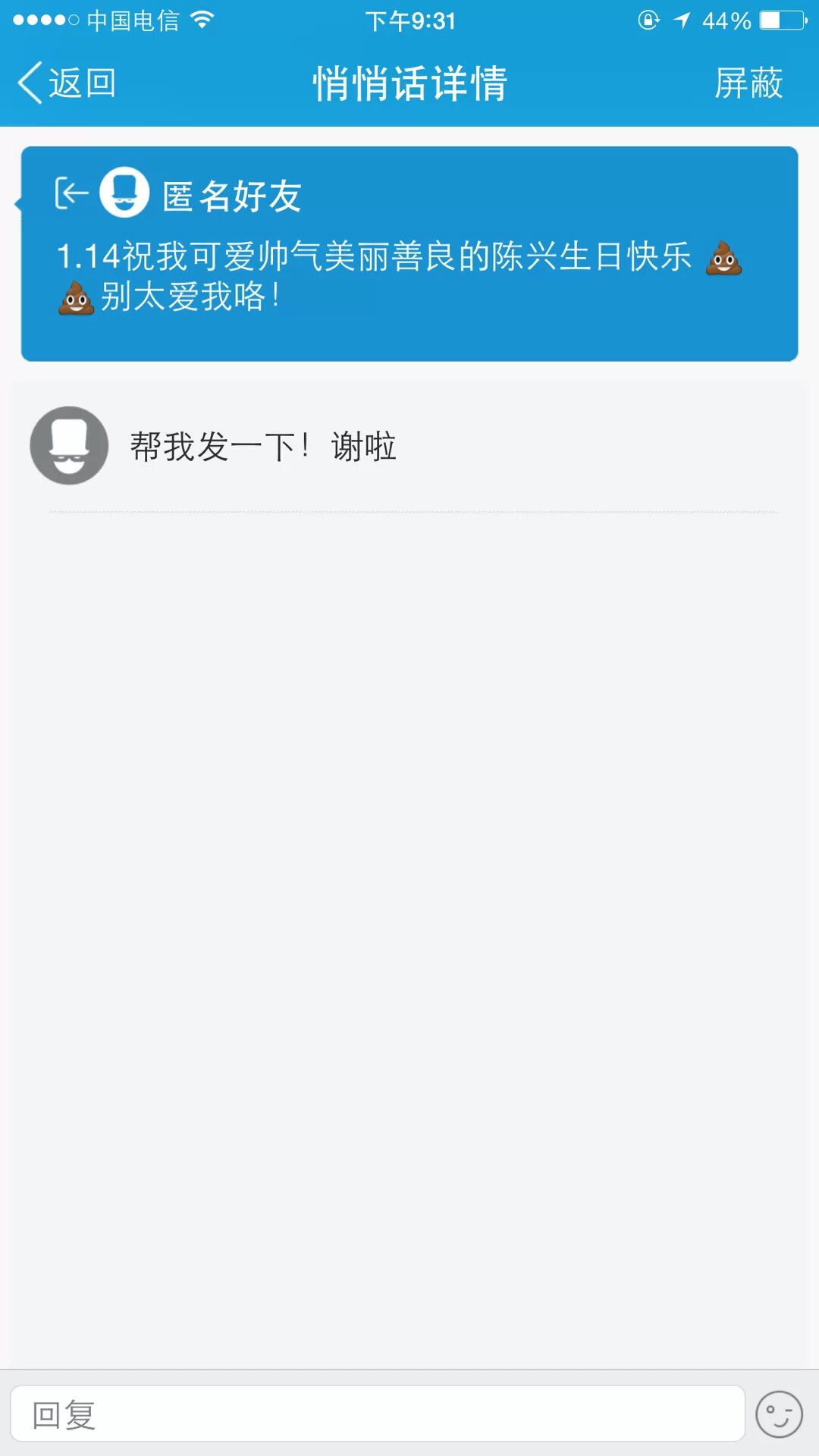The width and height of the screenshot is (819, 1456).
Task: Tap the 回复 reply input field
Action: tap(377, 1414)
